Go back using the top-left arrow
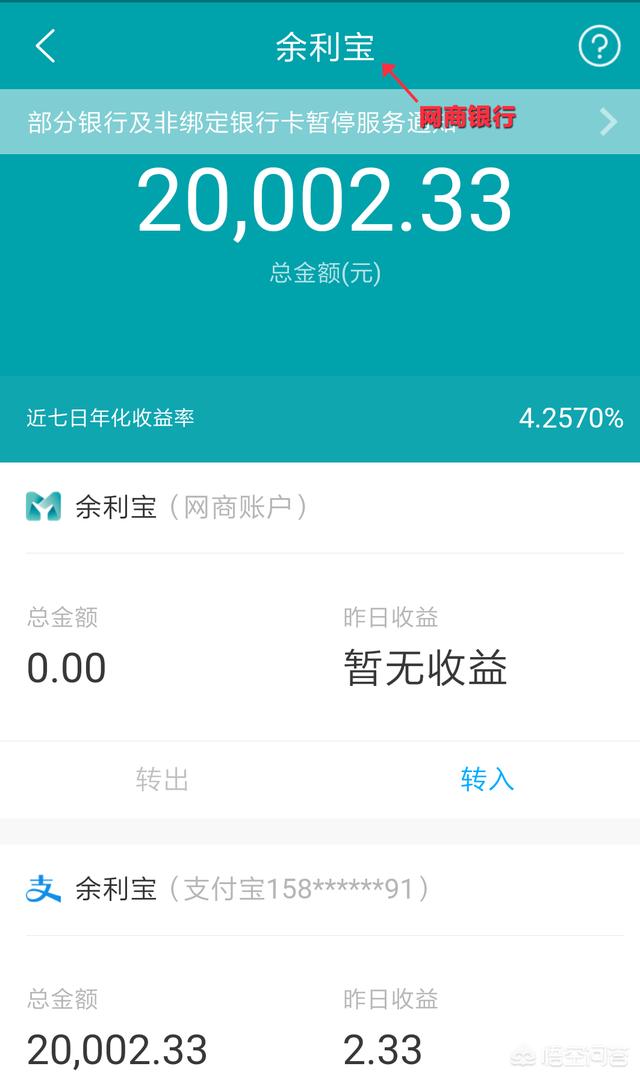 pyautogui.click(x=46, y=47)
